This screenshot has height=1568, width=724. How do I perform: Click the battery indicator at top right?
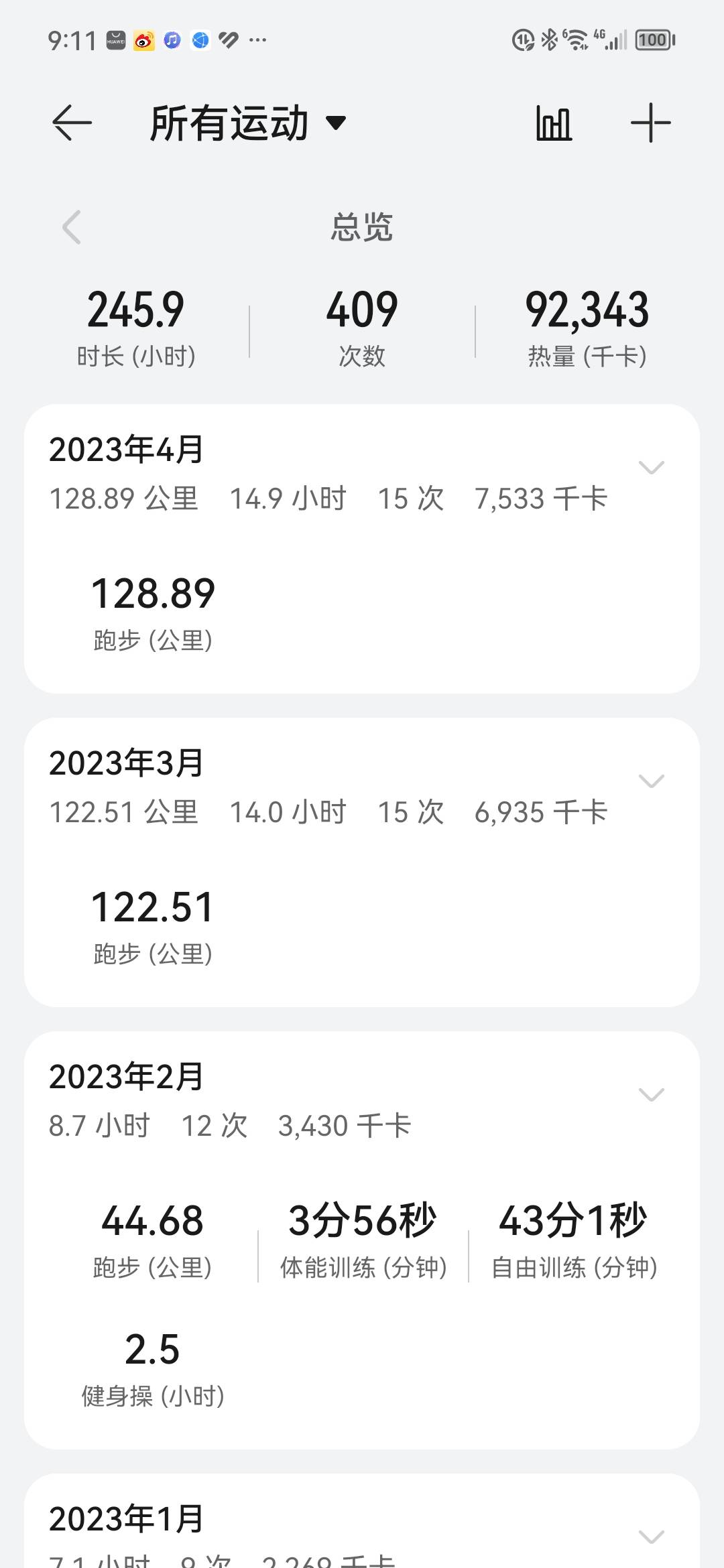(653, 40)
